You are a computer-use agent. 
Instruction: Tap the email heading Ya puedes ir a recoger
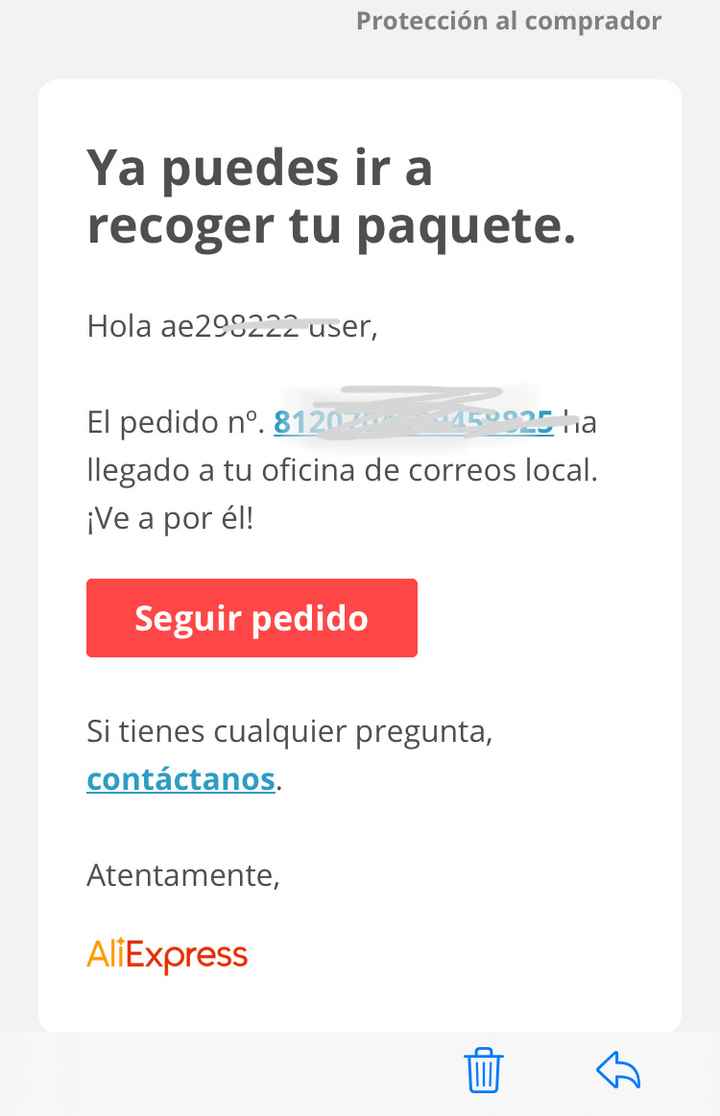tap(330, 196)
